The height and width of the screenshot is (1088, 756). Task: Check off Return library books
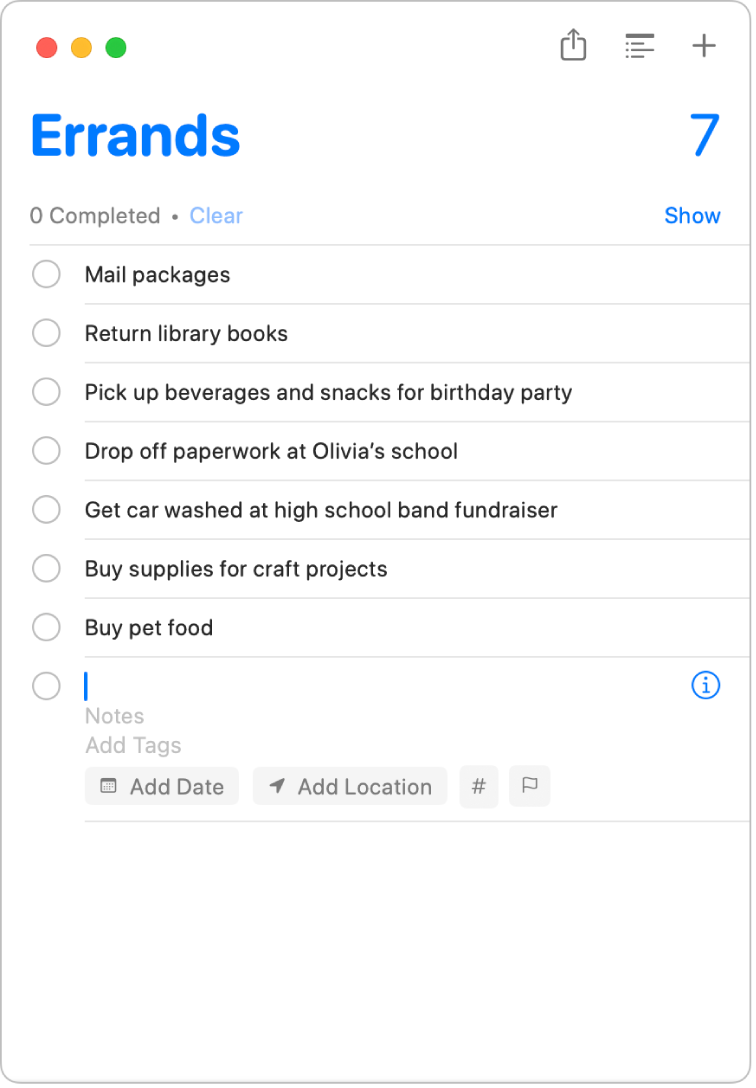point(46,333)
